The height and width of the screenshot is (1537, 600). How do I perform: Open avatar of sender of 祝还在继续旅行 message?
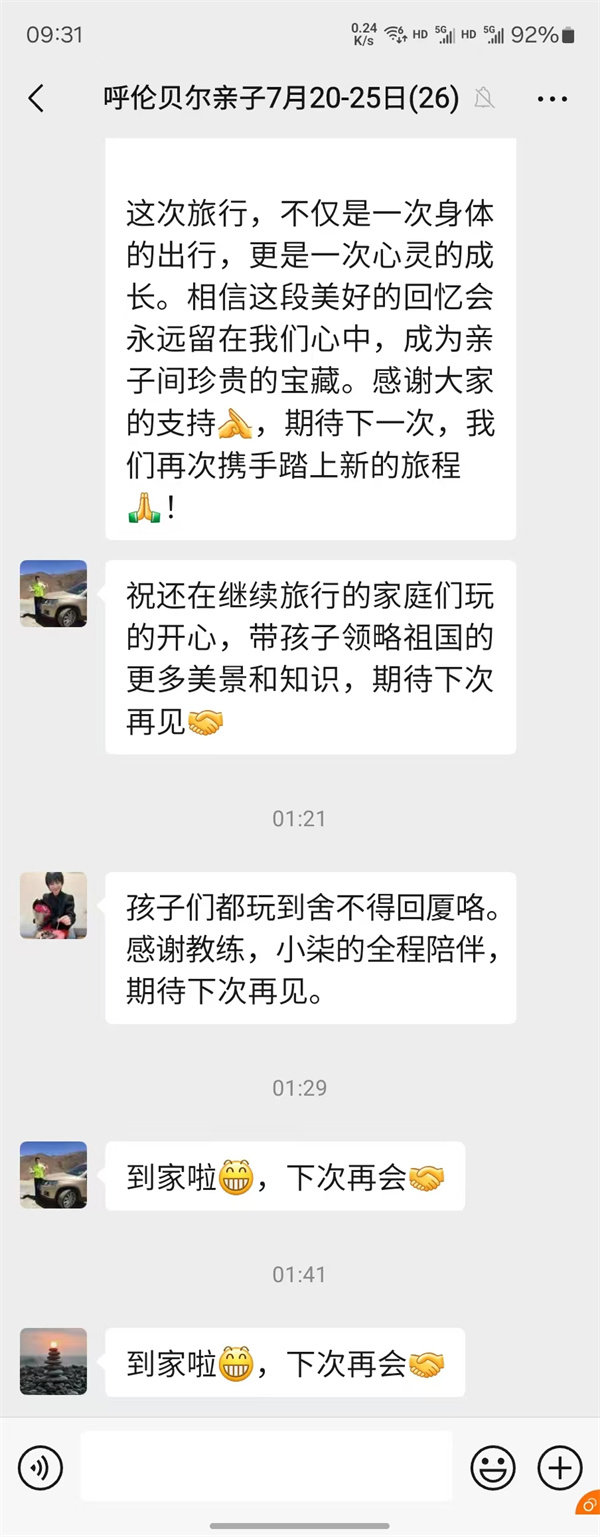pyautogui.click(x=53, y=594)
